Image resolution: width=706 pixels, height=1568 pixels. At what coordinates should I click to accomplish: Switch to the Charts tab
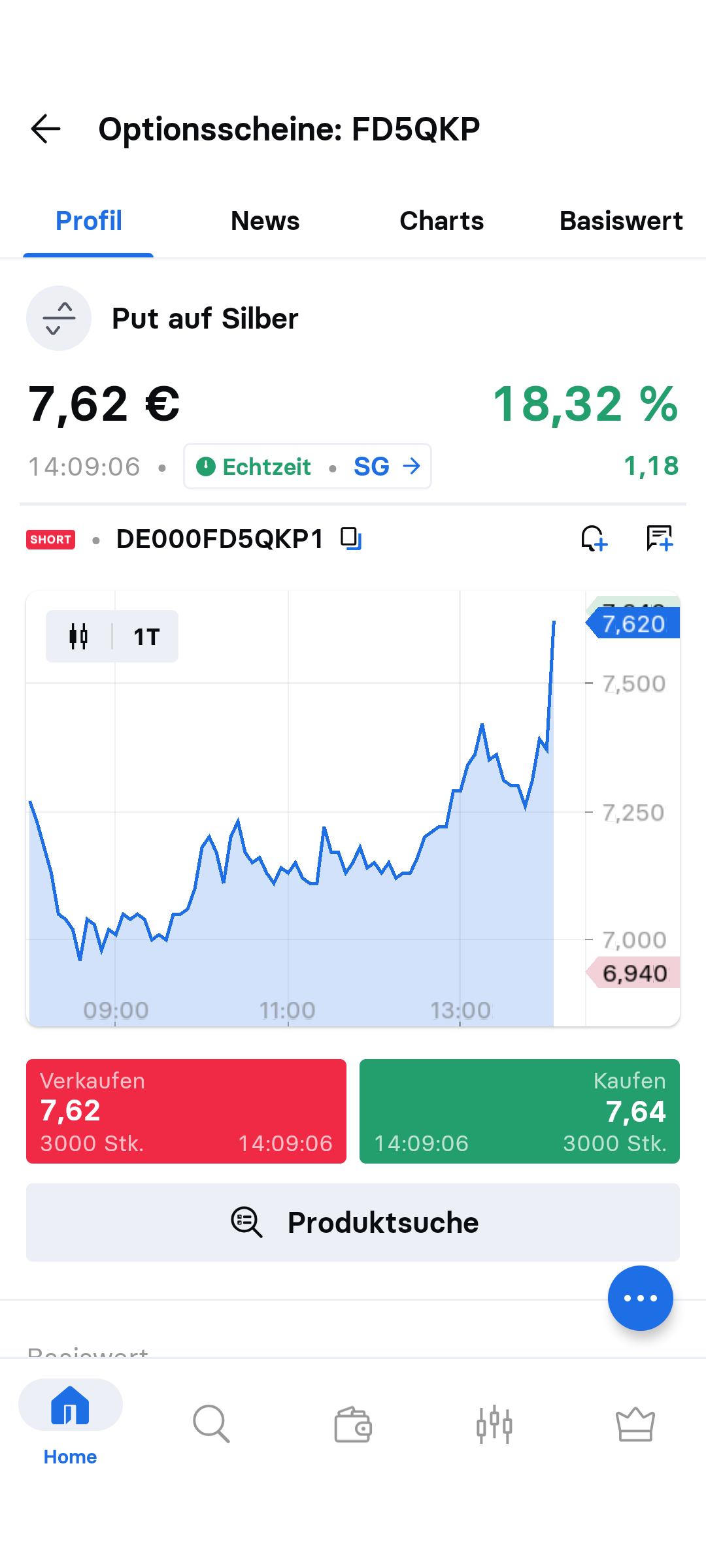(441, 221)
